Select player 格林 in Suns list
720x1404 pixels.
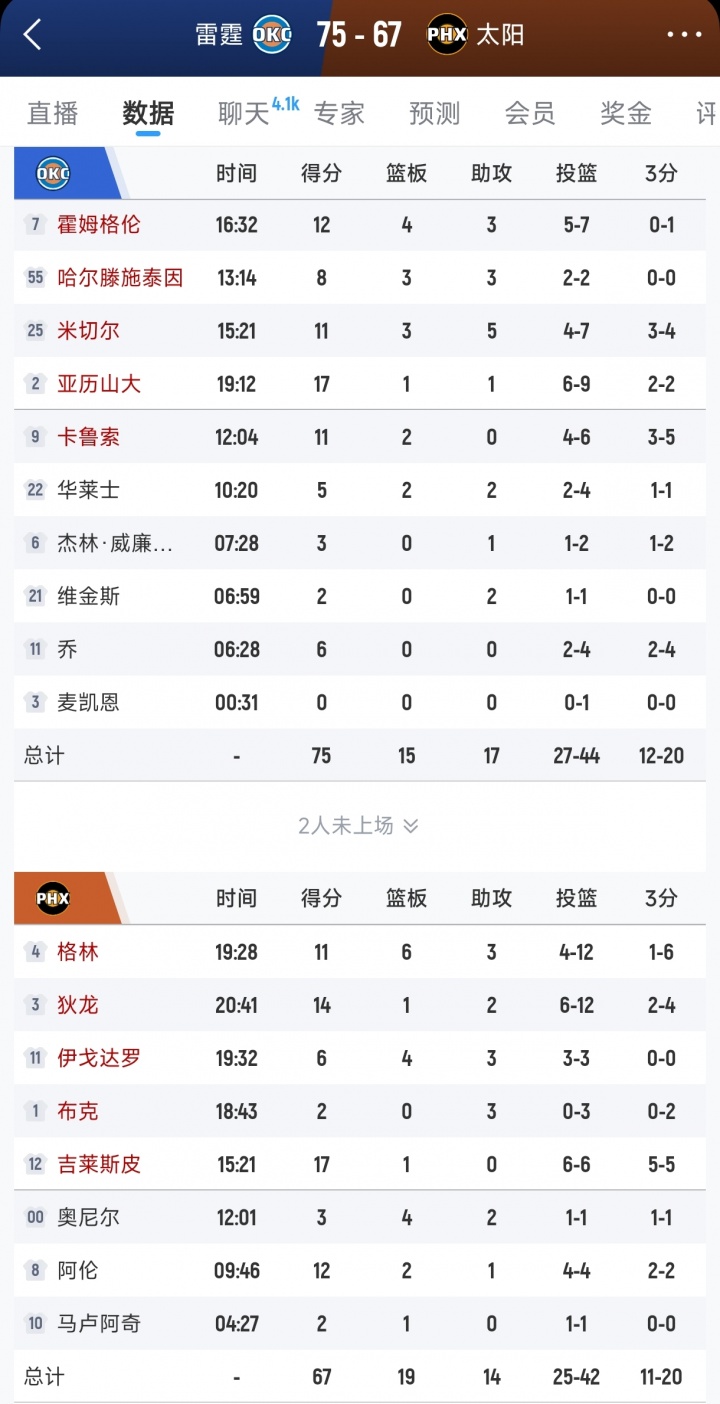(78, 952)
